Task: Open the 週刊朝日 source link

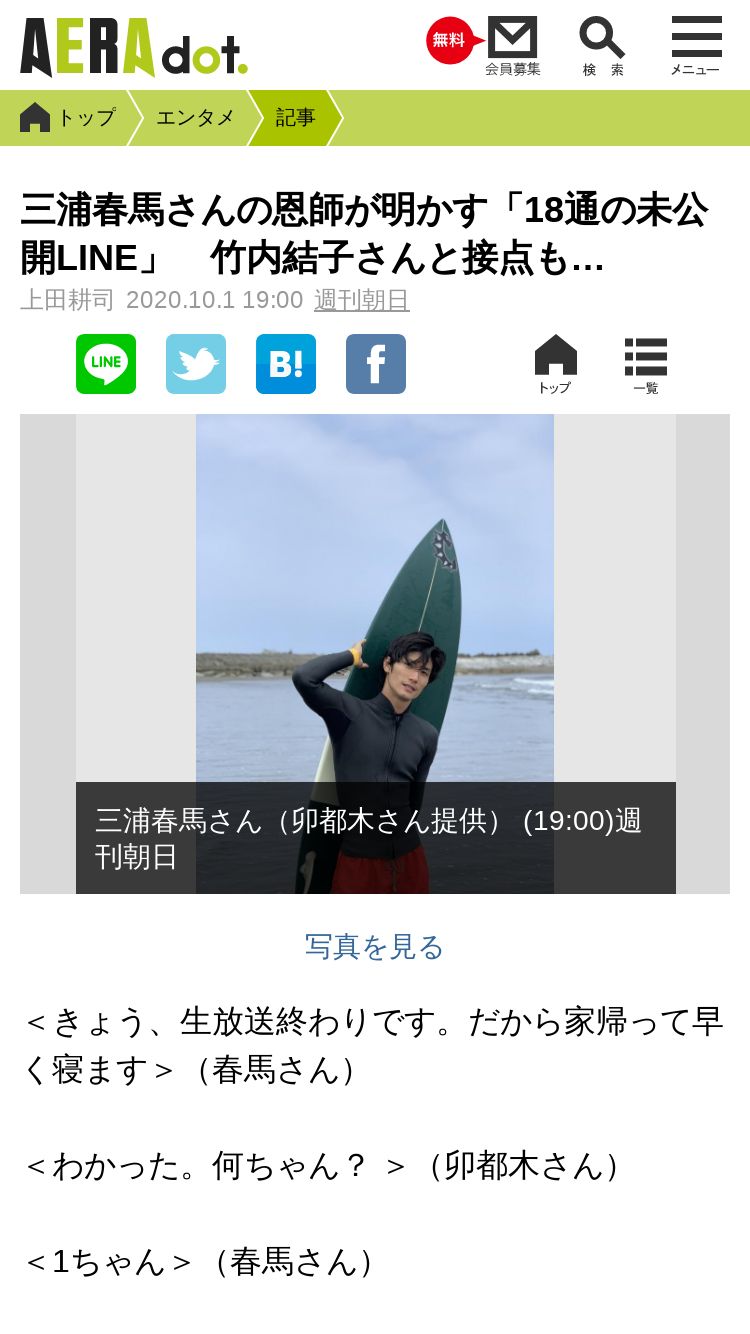Action: click(361, 300)
